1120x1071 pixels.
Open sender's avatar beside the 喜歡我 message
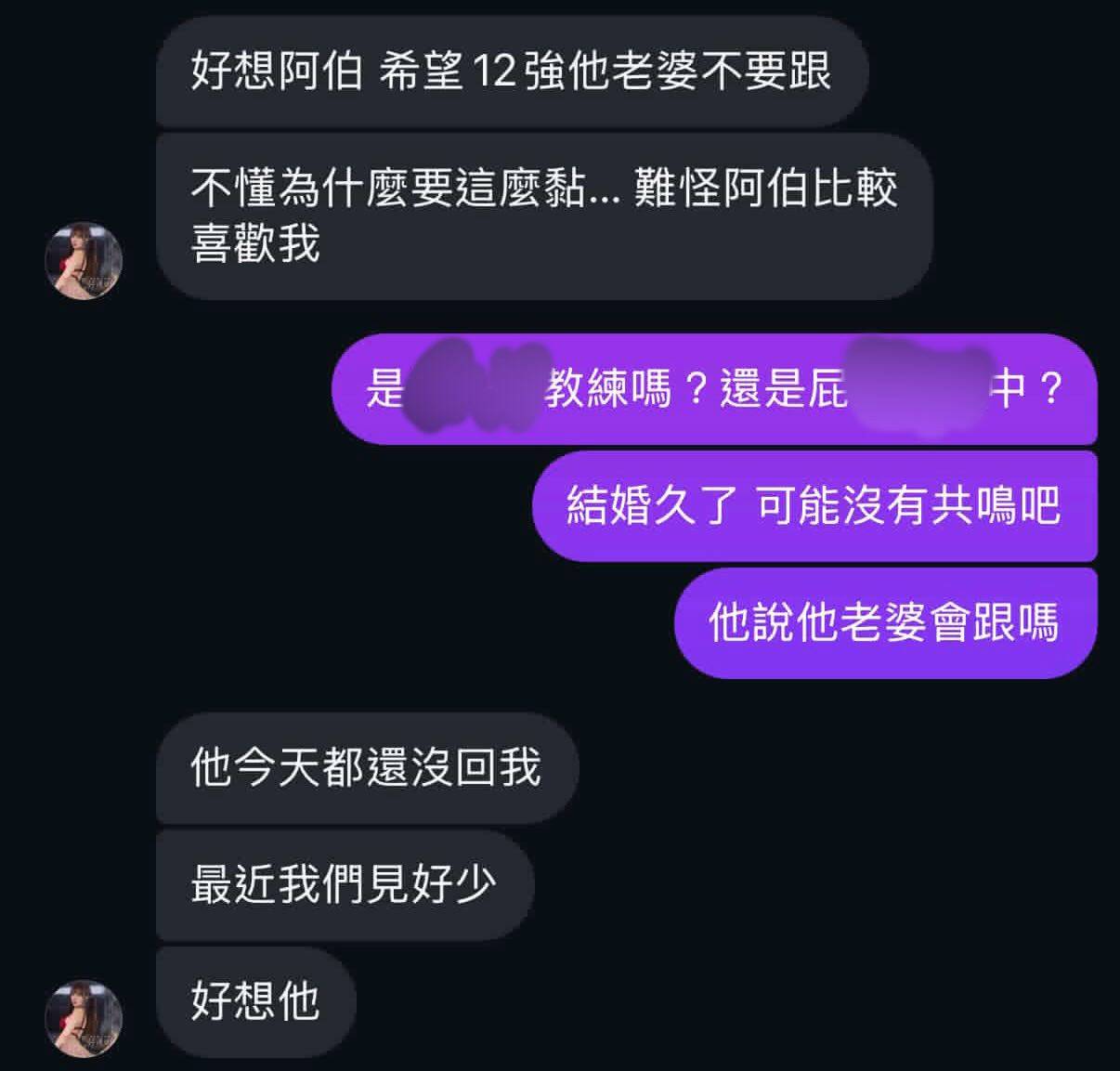[84, 261]
